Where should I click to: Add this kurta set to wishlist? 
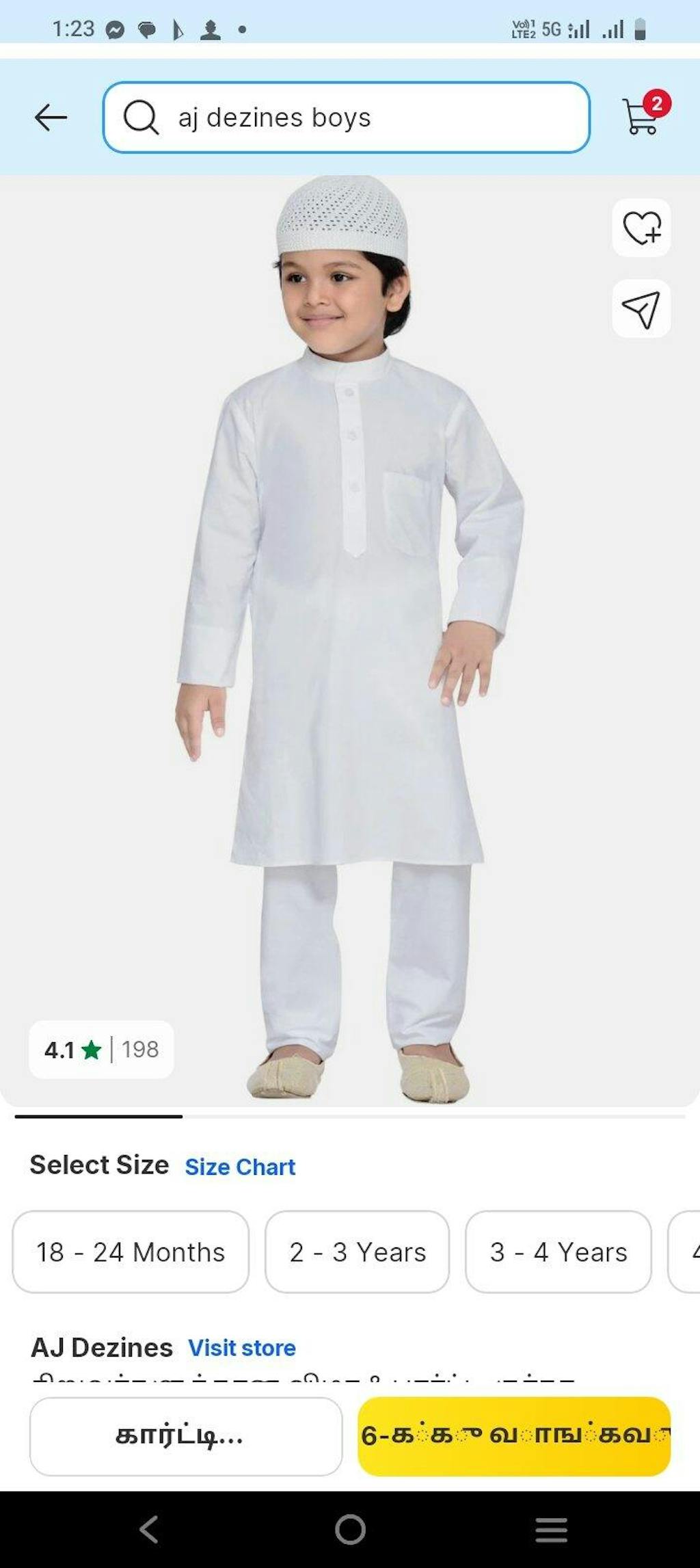pos(641,228)
